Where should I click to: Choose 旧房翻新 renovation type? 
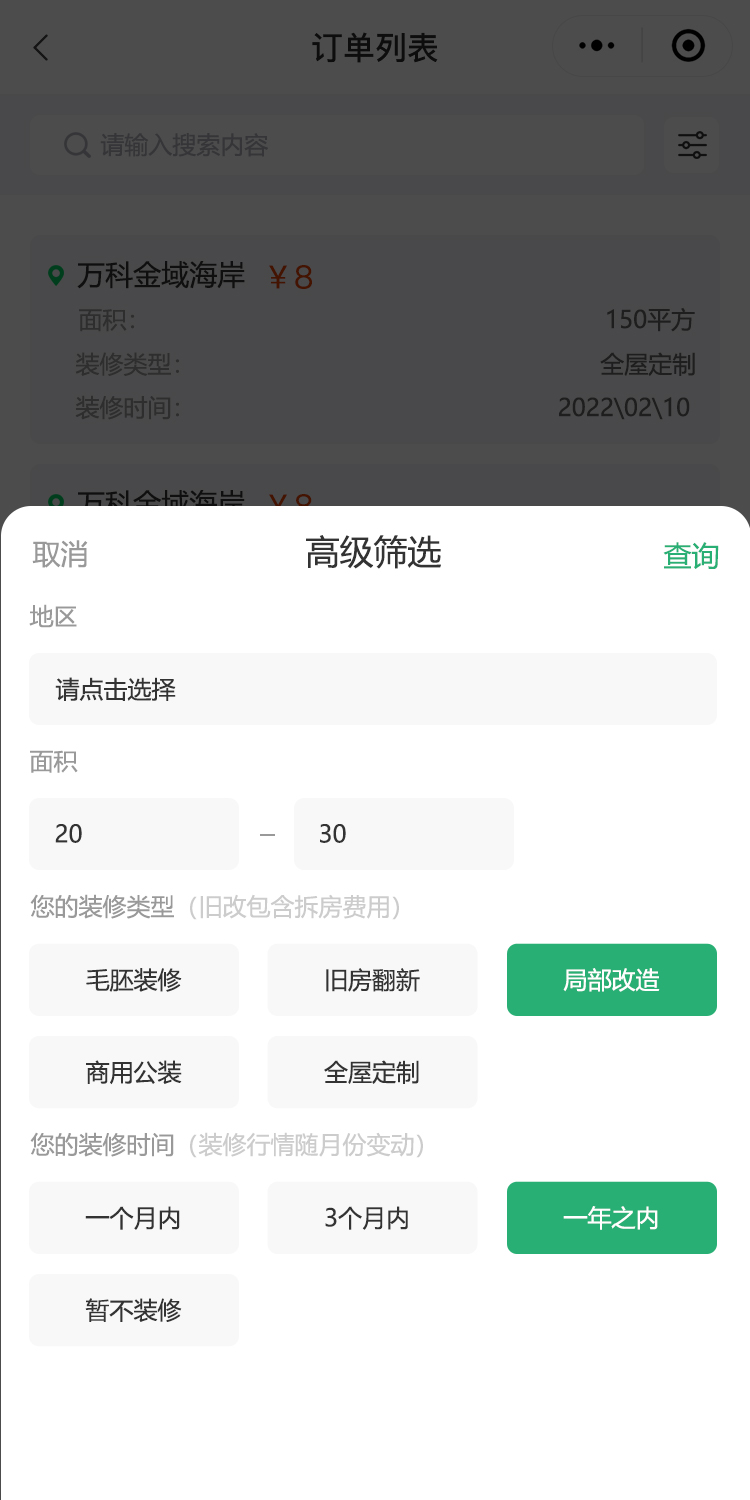[372, 980]
